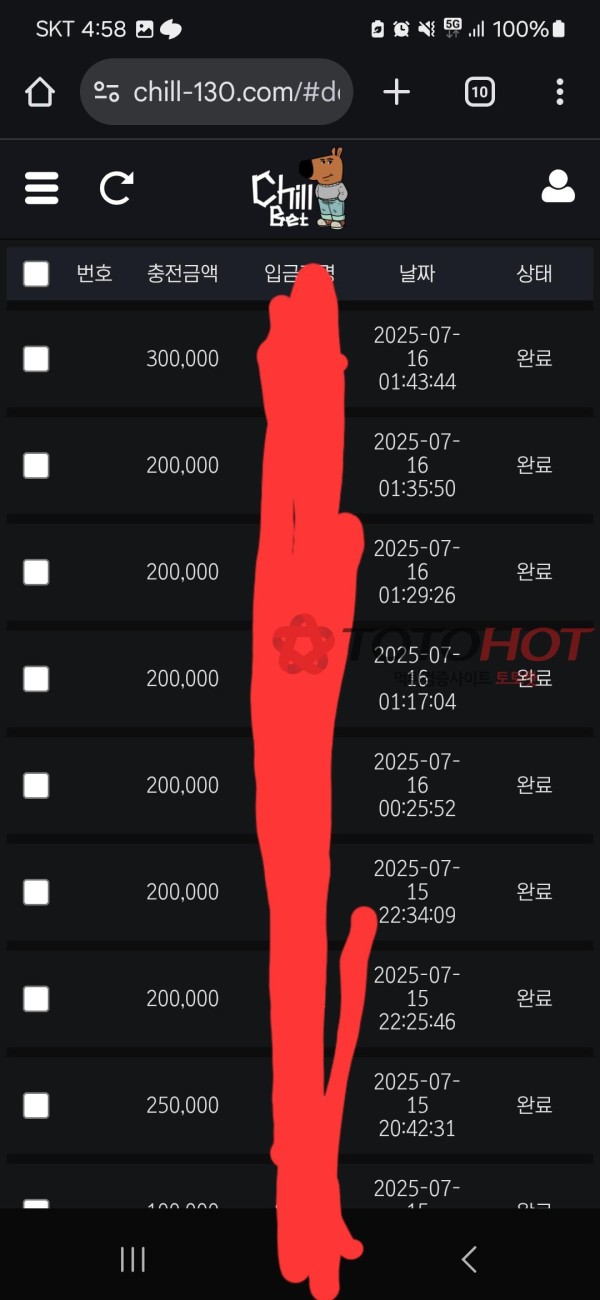Check the 300,000 row dated 01:43:44

click(x=36, y=359)
